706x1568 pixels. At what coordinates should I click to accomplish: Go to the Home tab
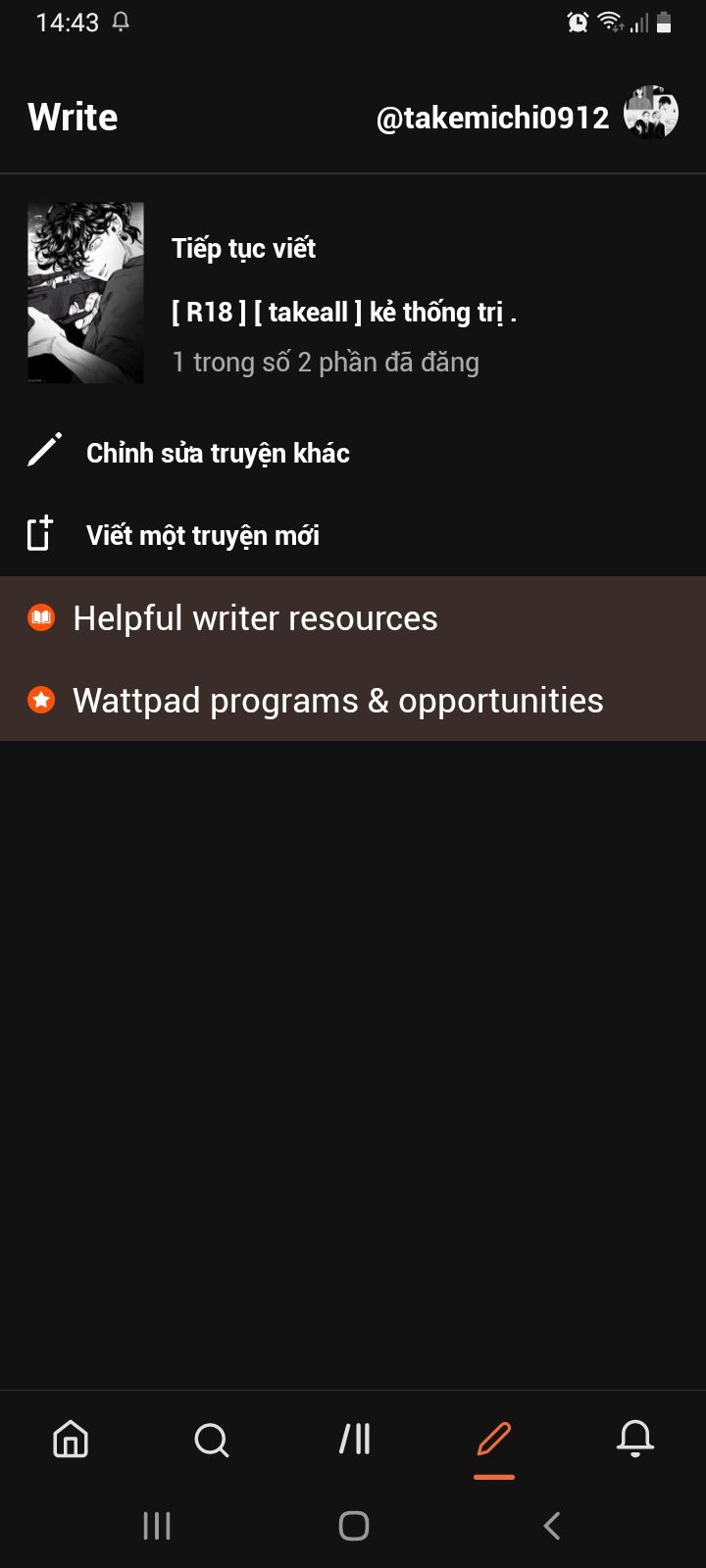point(71,1440)
